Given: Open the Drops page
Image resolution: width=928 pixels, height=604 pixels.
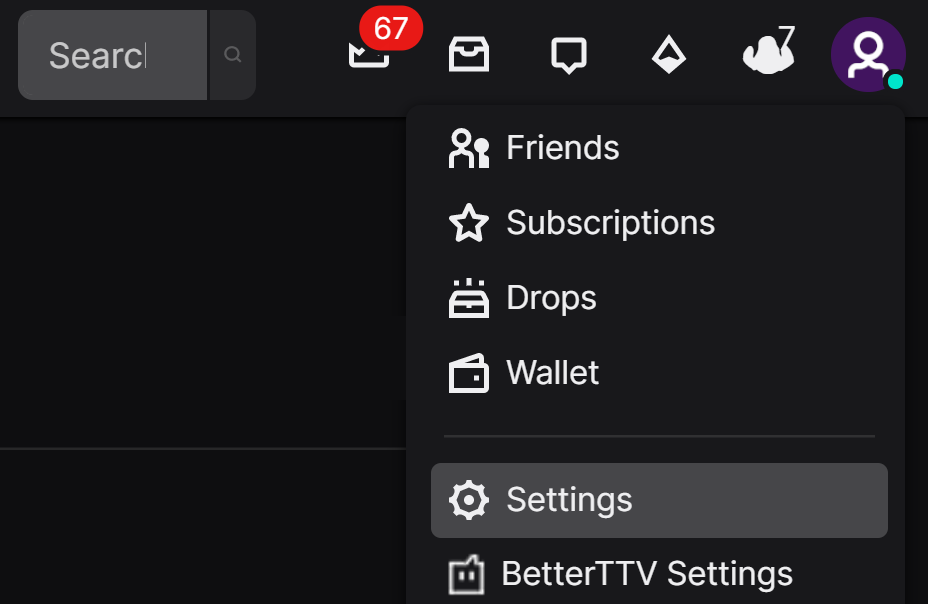Looking at the screenshot, I should click(550, 298).
